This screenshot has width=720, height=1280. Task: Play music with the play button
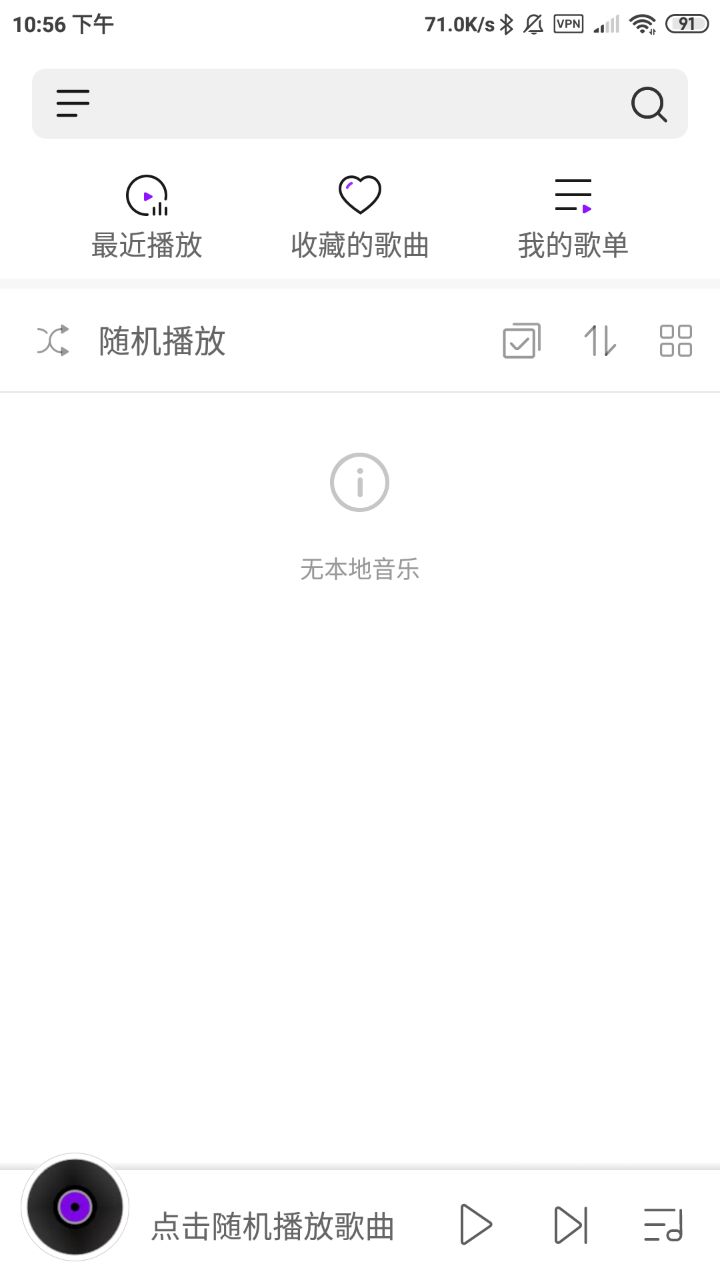point(475,1225)
